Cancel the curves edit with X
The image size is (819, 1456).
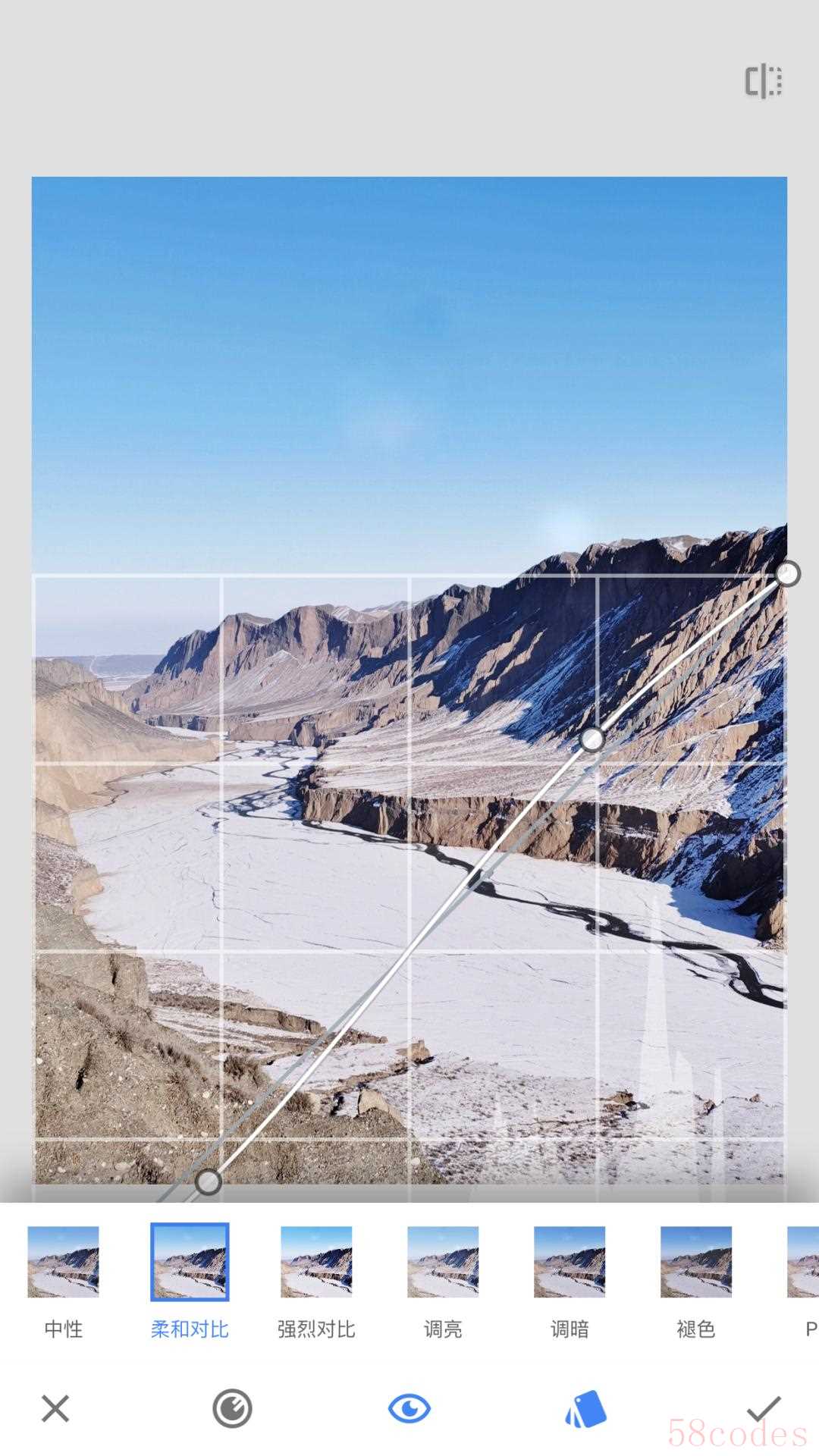[x=55, y=1408]
